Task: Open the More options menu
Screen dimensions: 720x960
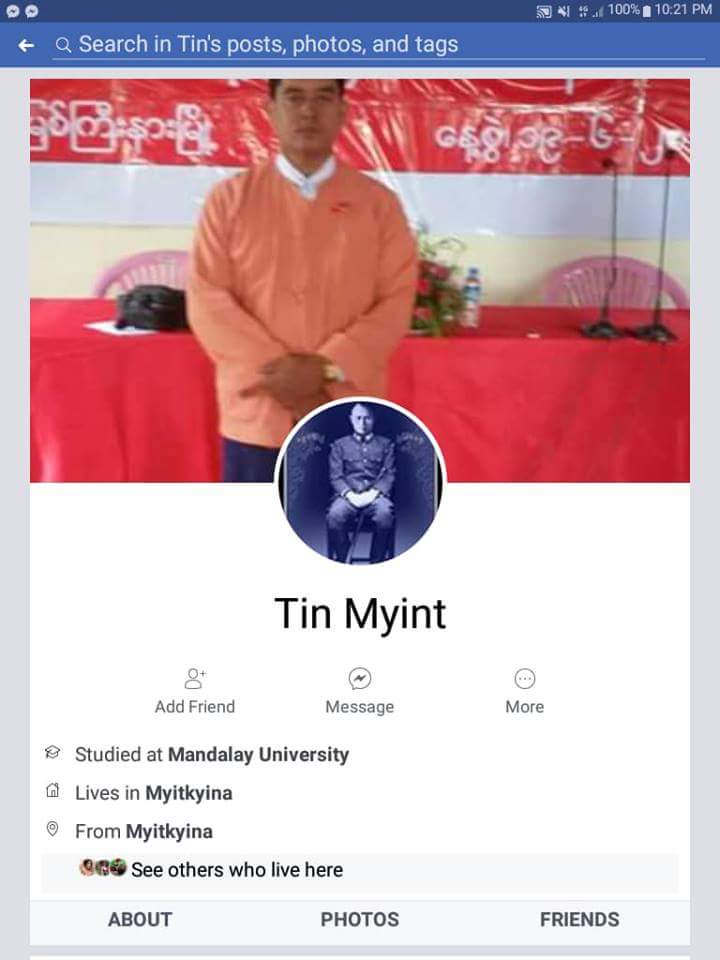Action: (x=524, y=692)
